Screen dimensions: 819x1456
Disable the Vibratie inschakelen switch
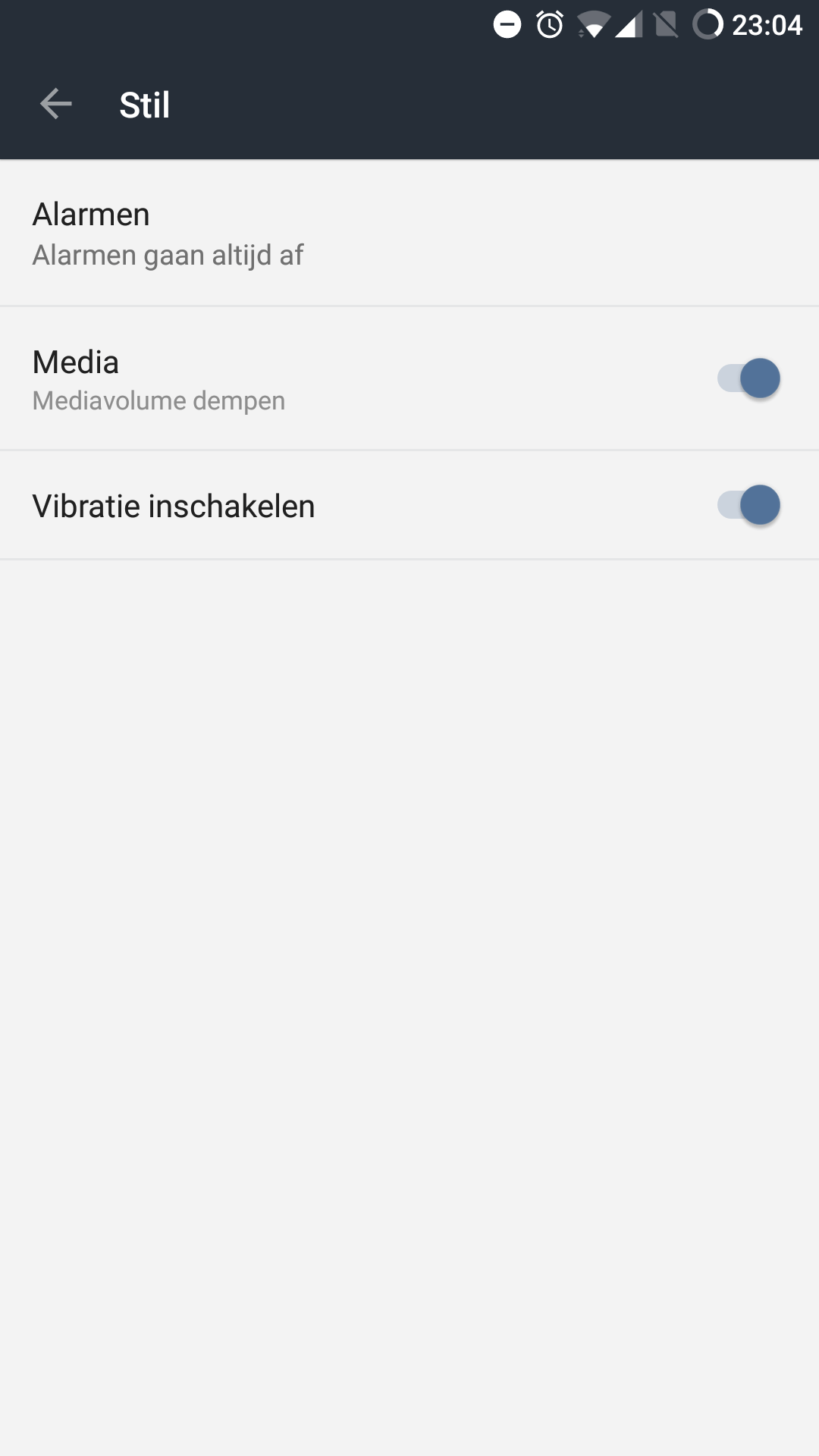click(x=748, y=505)
